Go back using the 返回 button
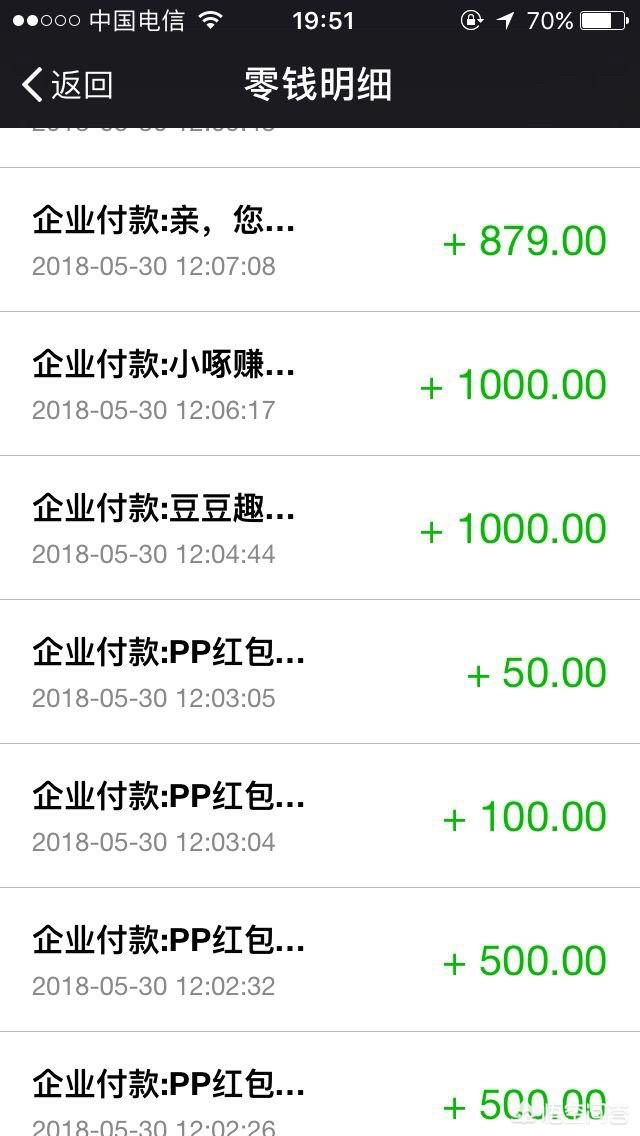This screenshot has height=1136, width=640. tap(68, 85)
